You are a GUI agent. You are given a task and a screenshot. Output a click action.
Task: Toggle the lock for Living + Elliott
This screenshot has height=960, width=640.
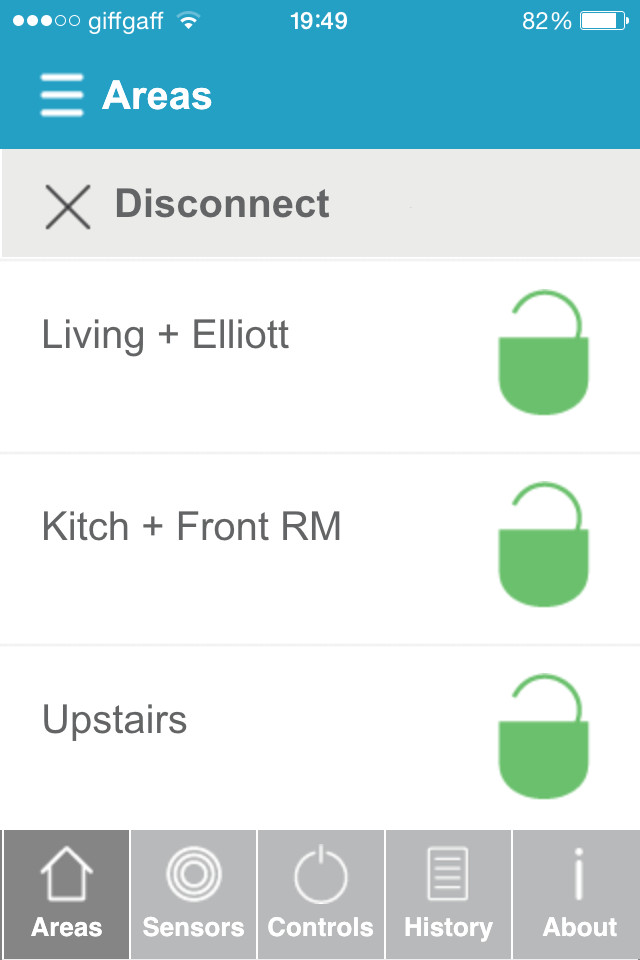tap(543, 353)
